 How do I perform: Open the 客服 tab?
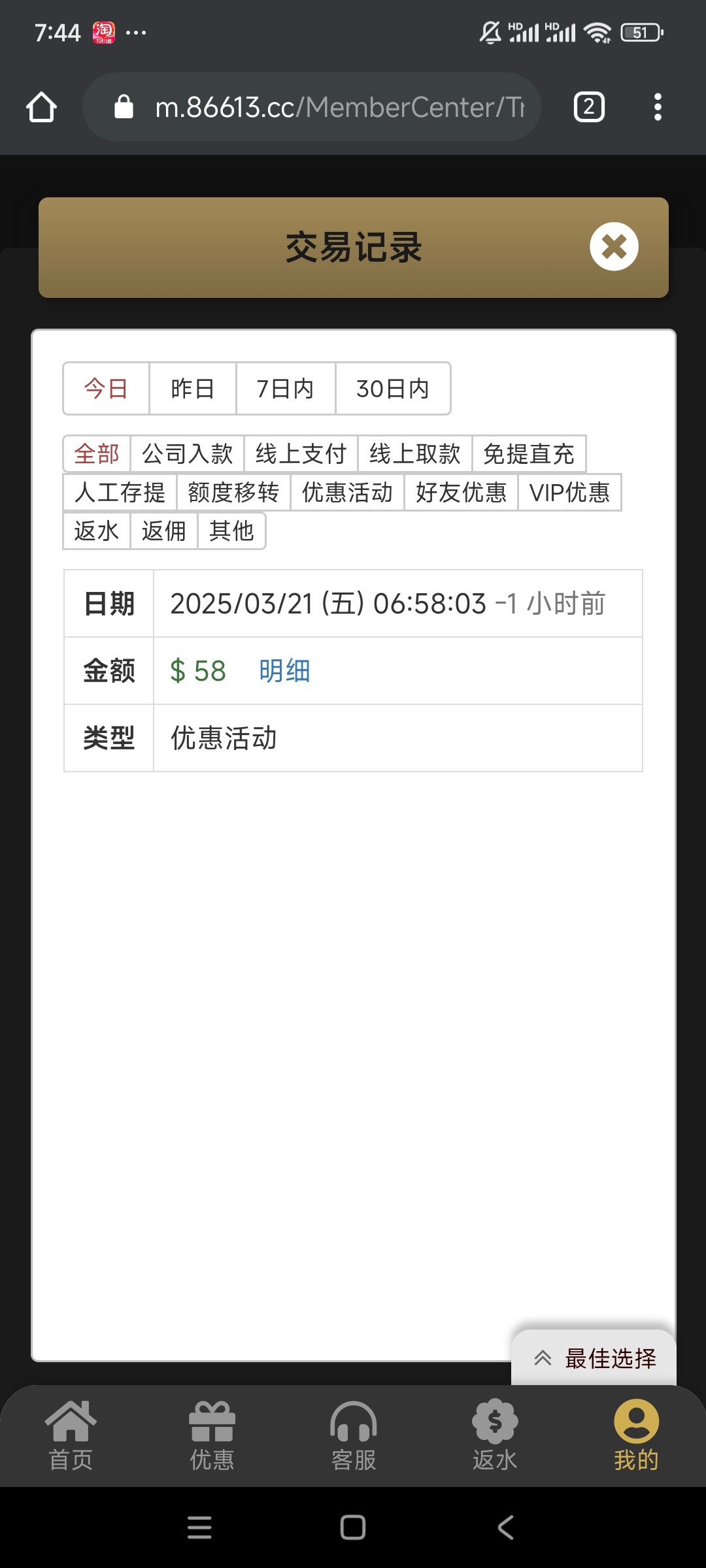tap(354, 1436)
